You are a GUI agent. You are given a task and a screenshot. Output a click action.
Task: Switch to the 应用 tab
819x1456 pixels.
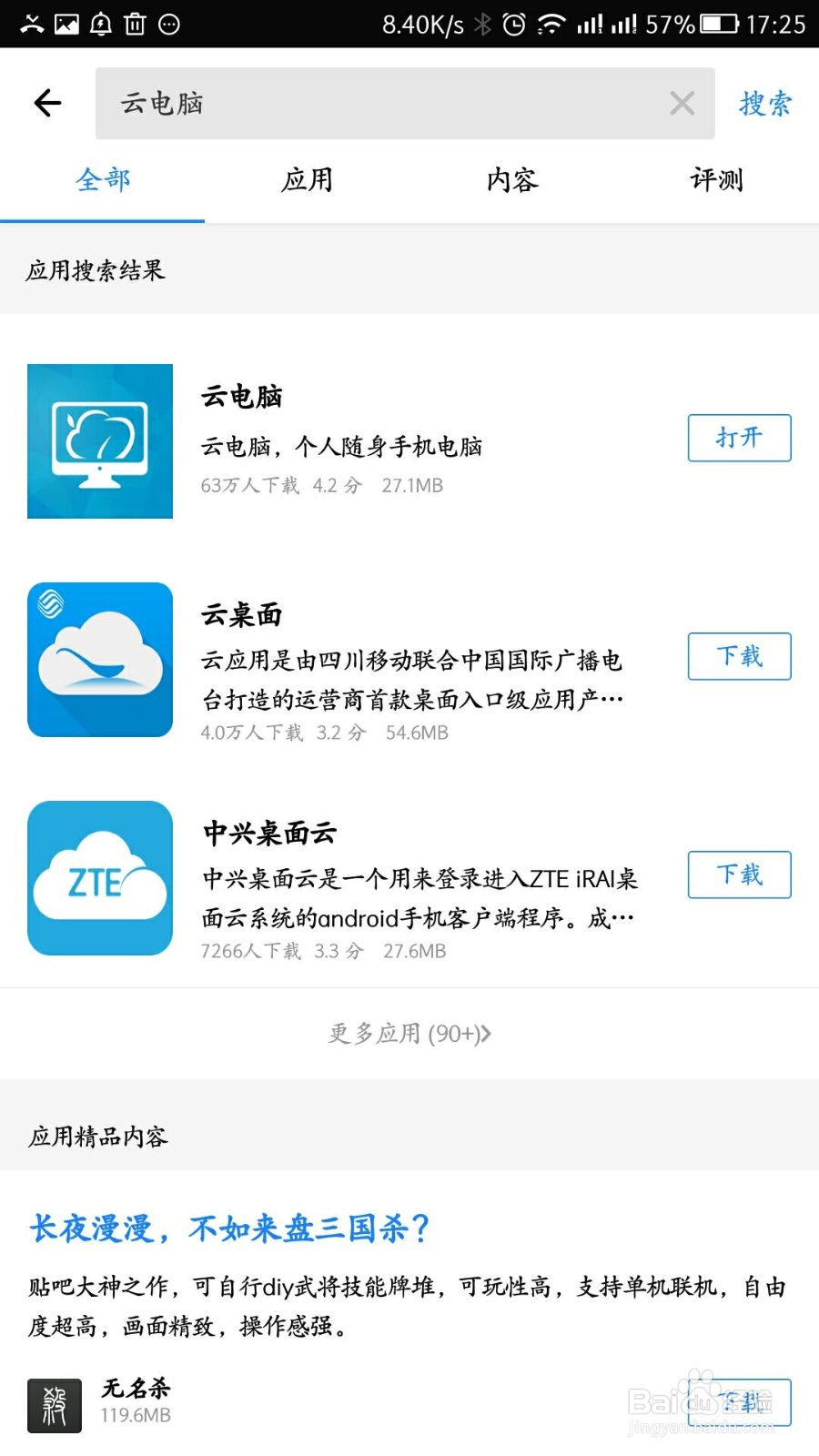pyautogui.click(x=308, y=180)
